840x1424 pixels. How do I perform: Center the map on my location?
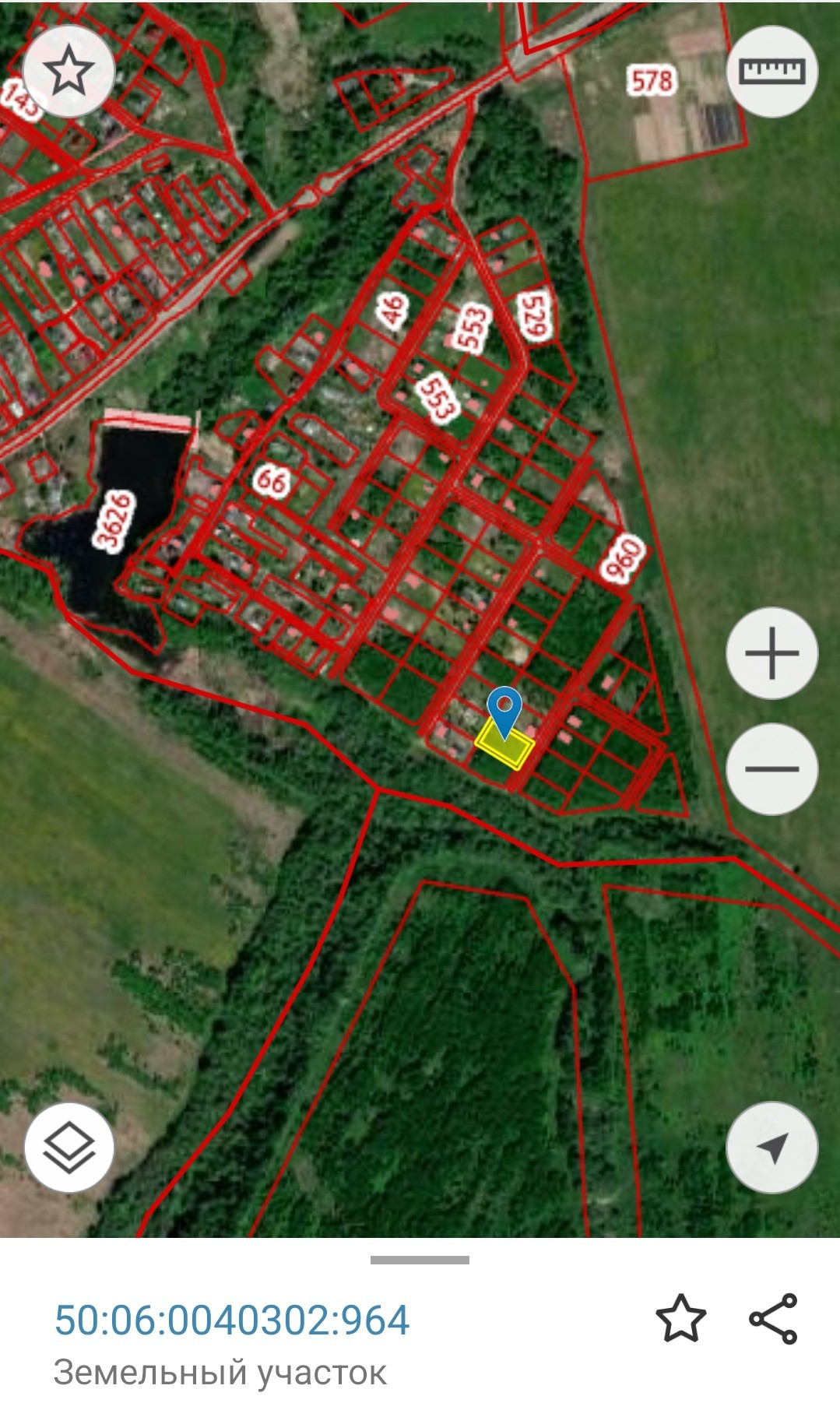(x=771, y=1148)
